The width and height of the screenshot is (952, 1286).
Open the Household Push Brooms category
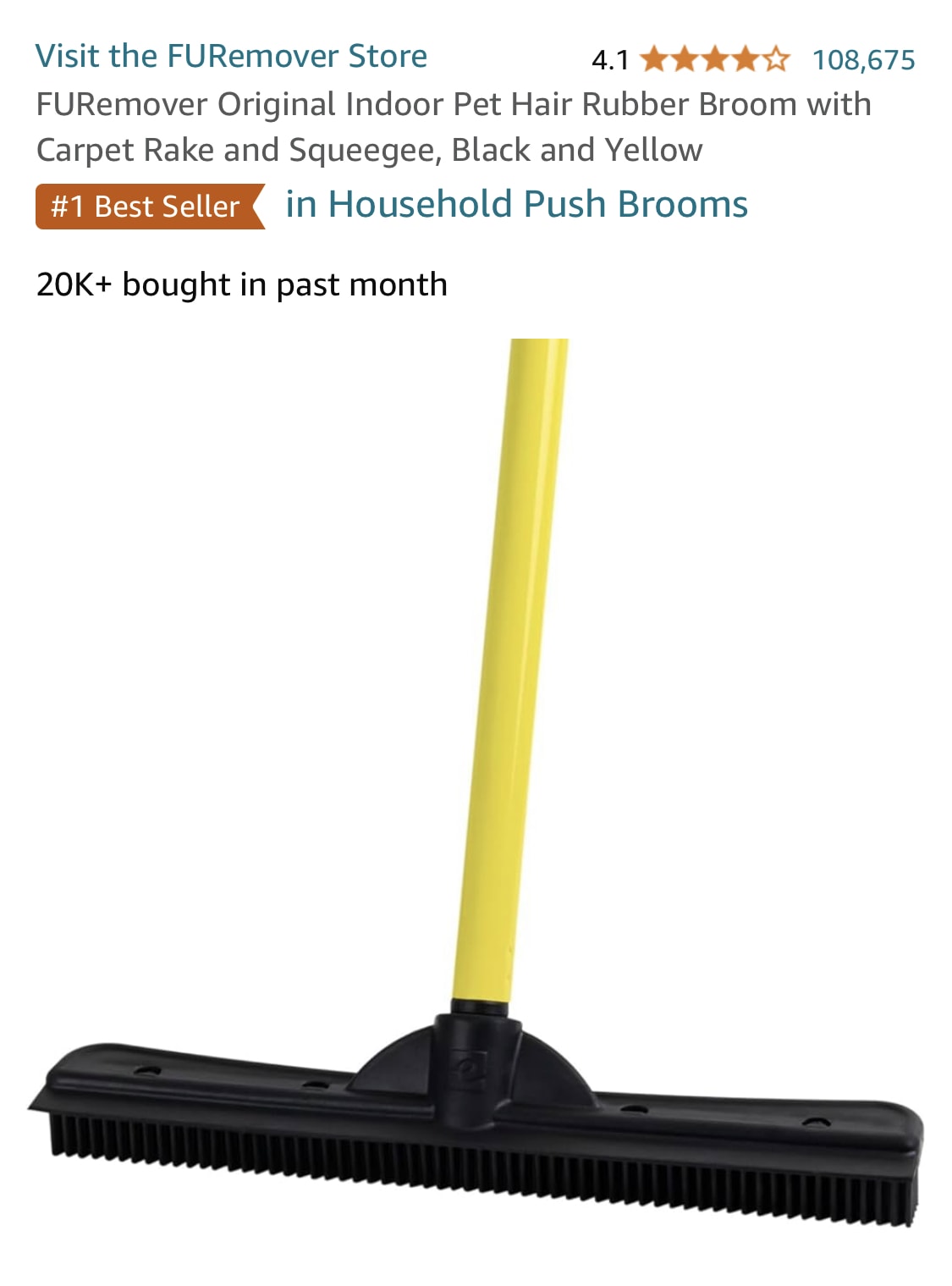[x=516, y=205]
